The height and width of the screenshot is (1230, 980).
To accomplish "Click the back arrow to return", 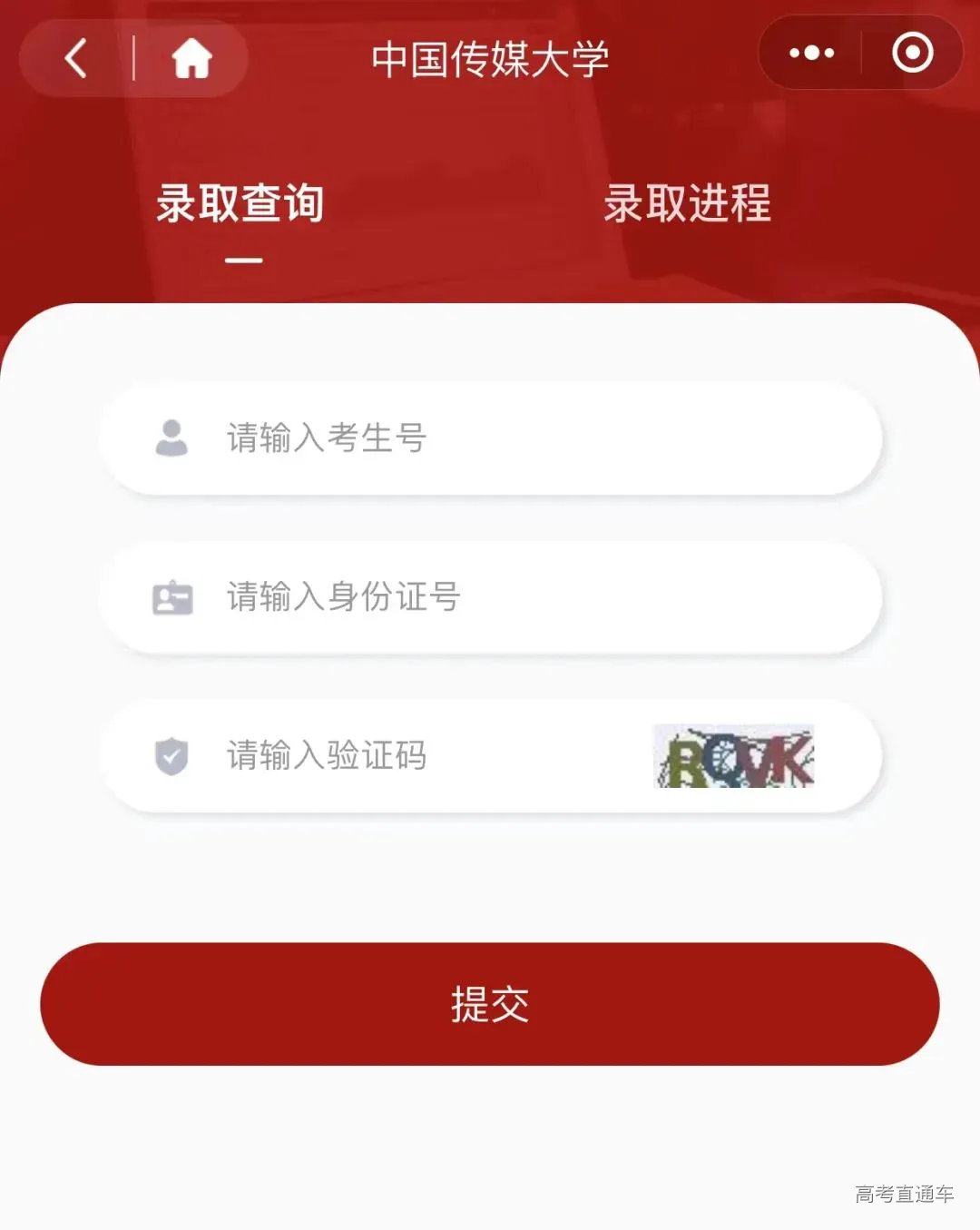I will point(76,56).
